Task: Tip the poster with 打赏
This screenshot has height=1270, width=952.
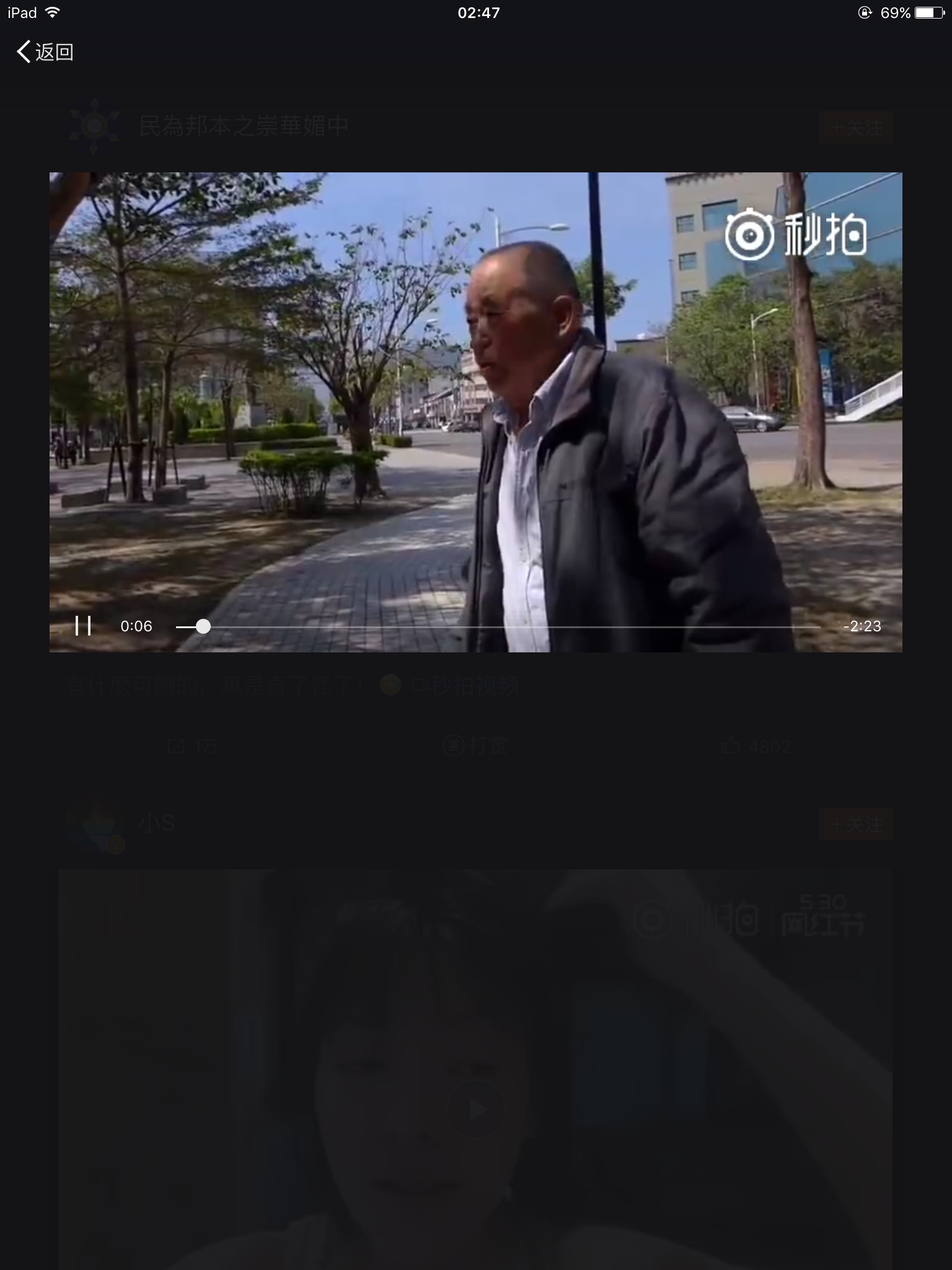Action: point(475,745)
